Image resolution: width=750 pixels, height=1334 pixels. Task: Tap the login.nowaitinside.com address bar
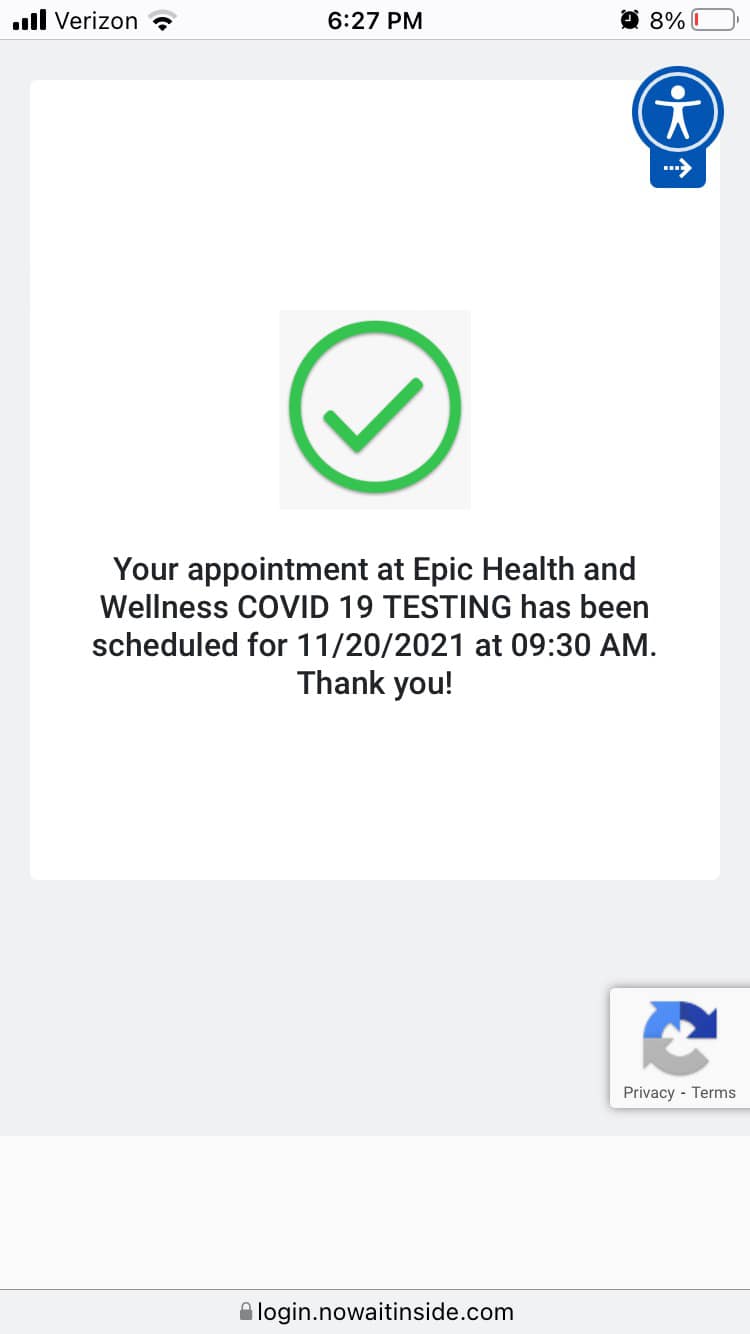[x=375, y=1311]
